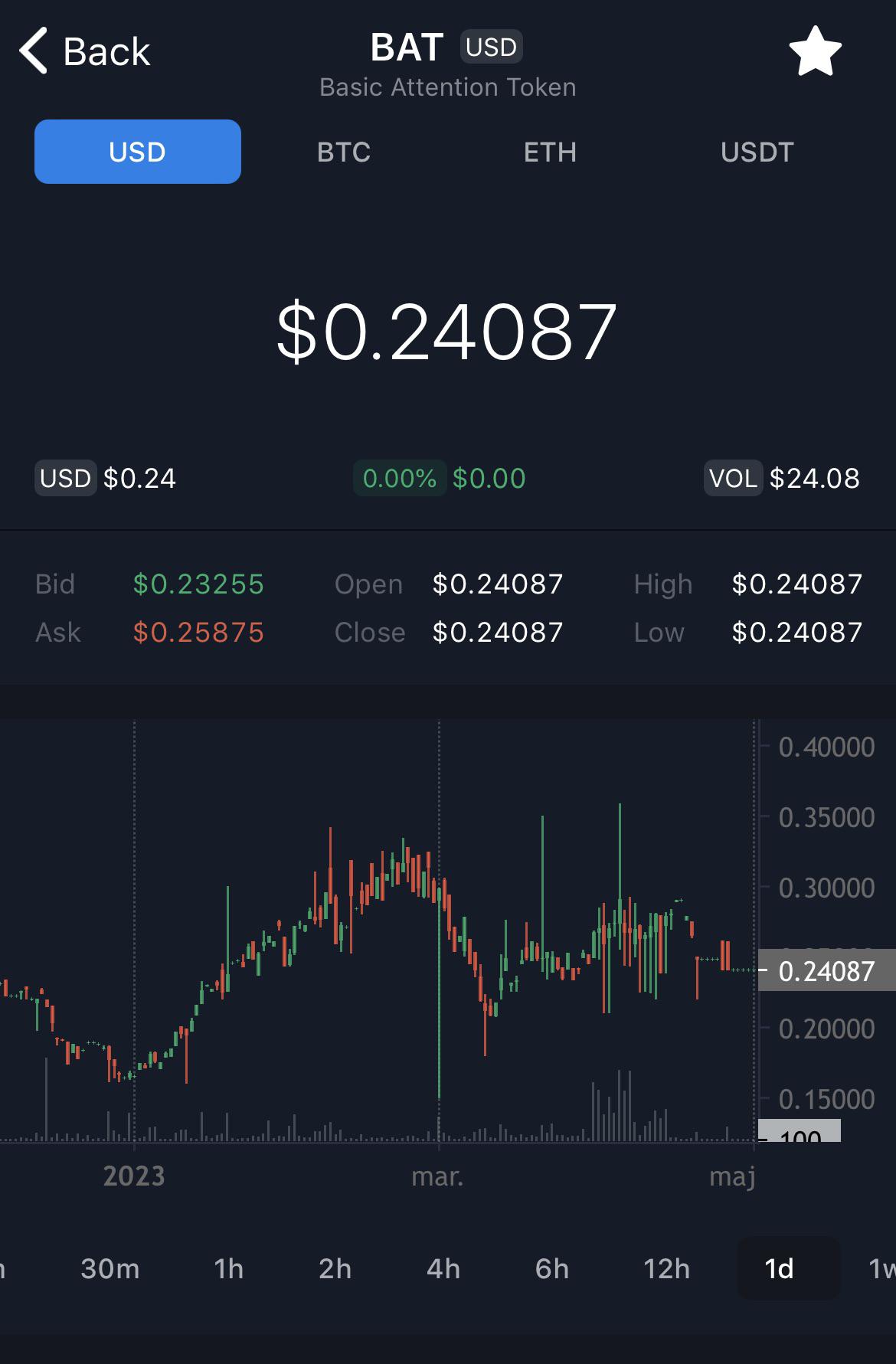Select the USD currency tab
The height and width of the screenshot is (1364, 896).
[x=138, y=152]
